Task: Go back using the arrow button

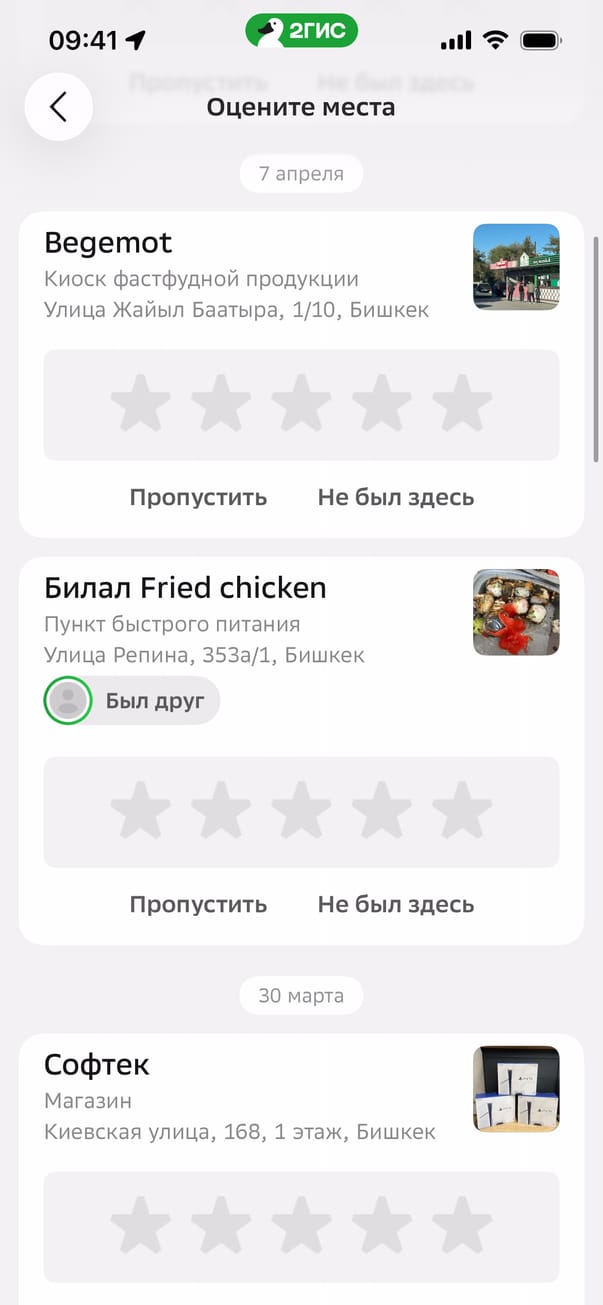Action: (x=59, y=107)
